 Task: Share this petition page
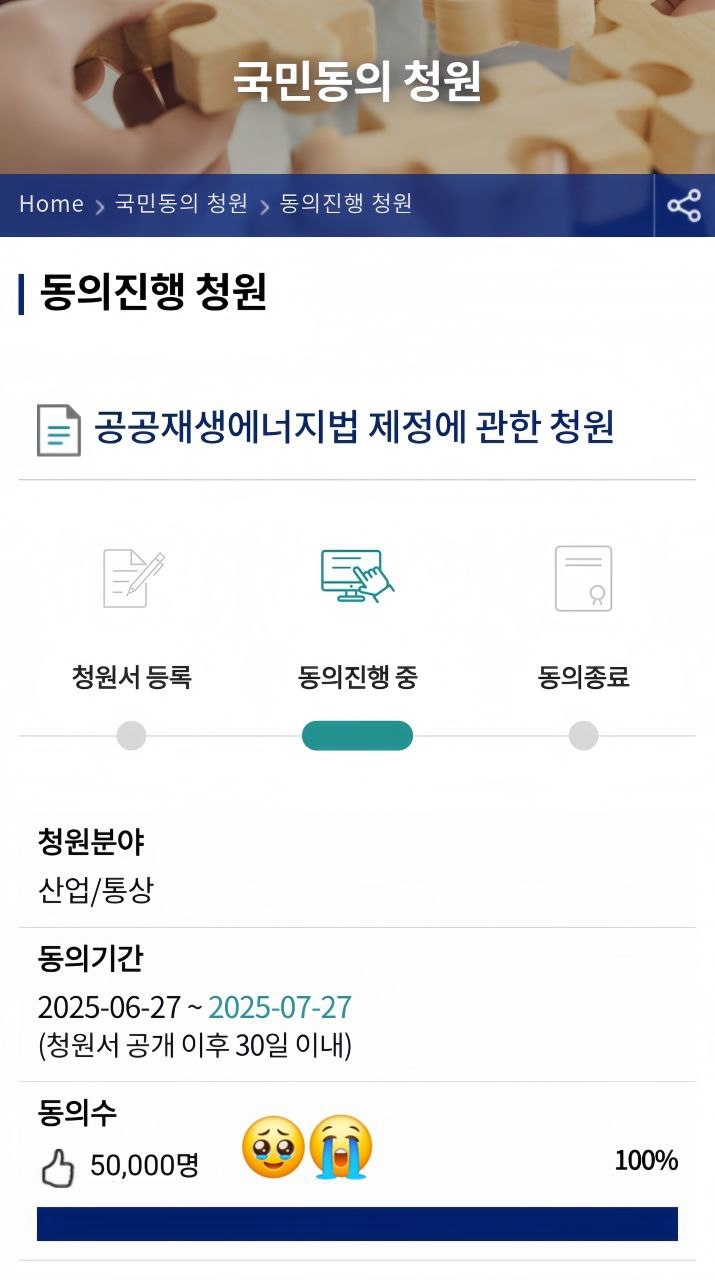685,206
